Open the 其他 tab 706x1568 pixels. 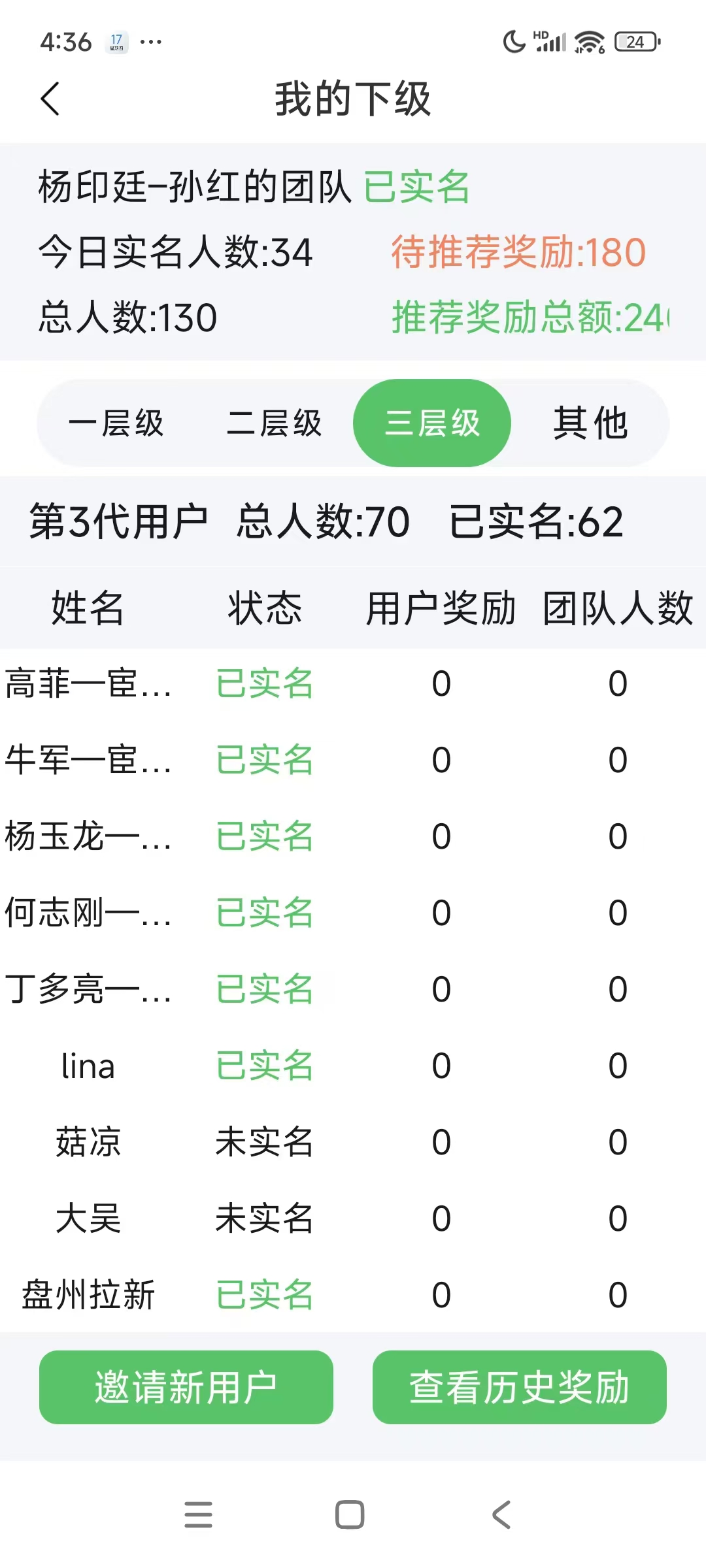pyautogui.click(x=590, y=423)
